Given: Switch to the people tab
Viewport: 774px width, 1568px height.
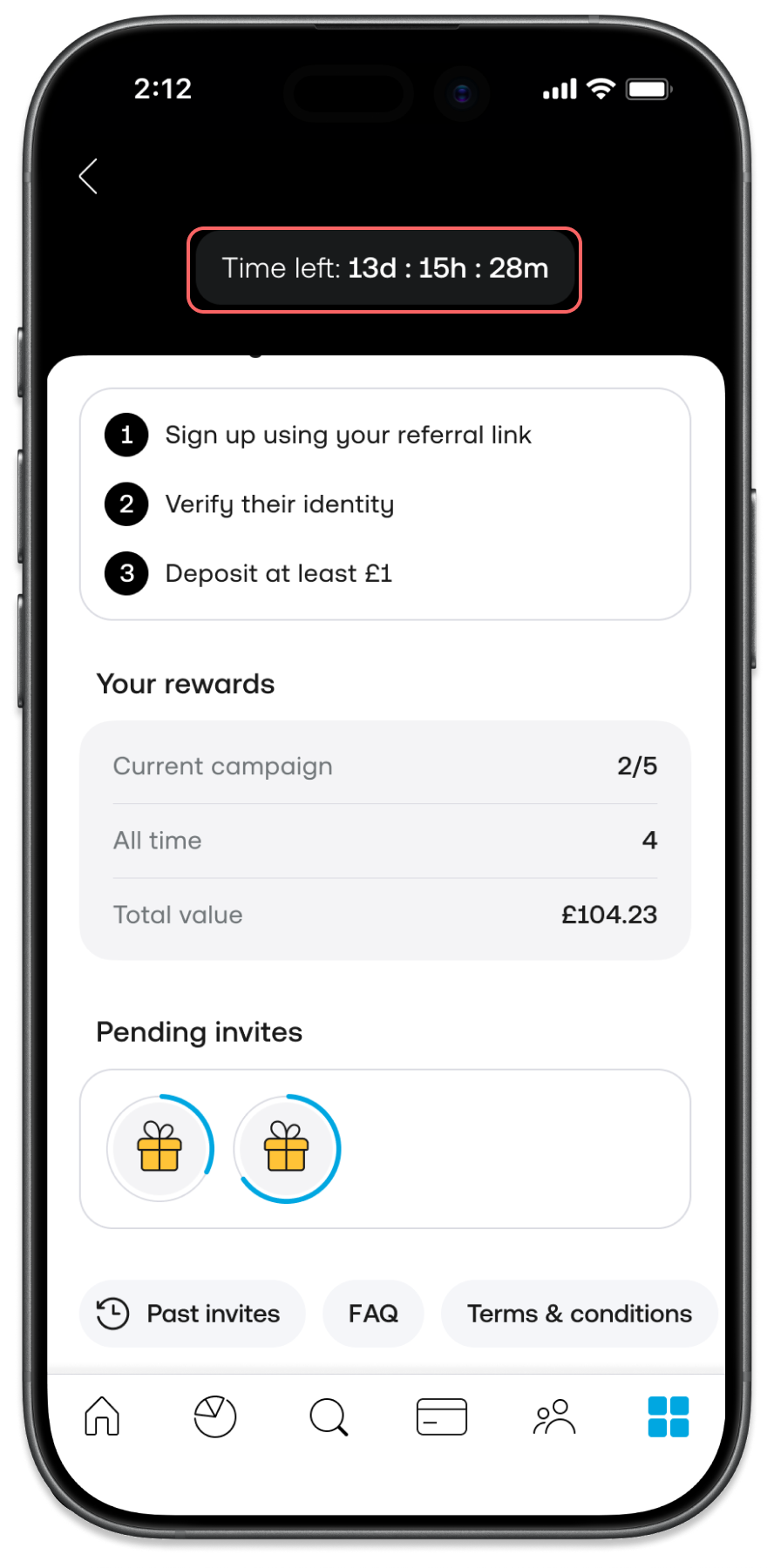Looking at the screenshot, I should click(554, 1416).
